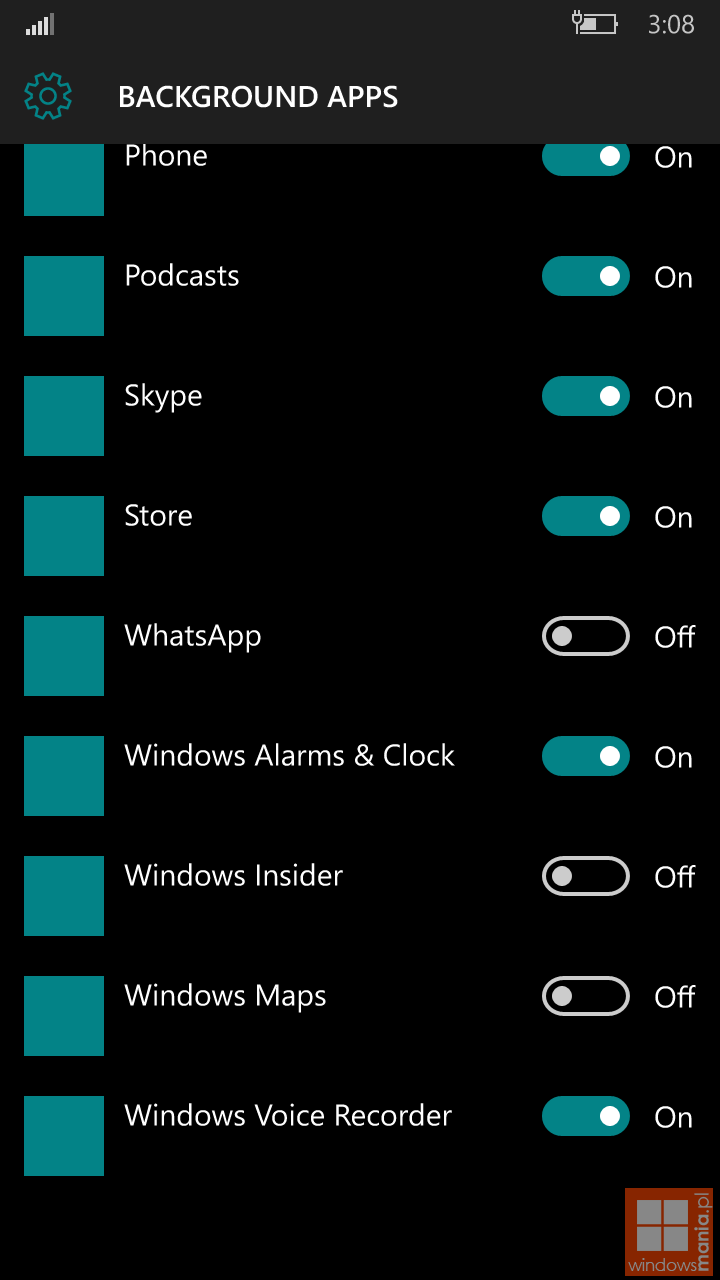Turn off Windows Alarms & Clock toggle
This screenshot has width=720, height=1280.
585,756
